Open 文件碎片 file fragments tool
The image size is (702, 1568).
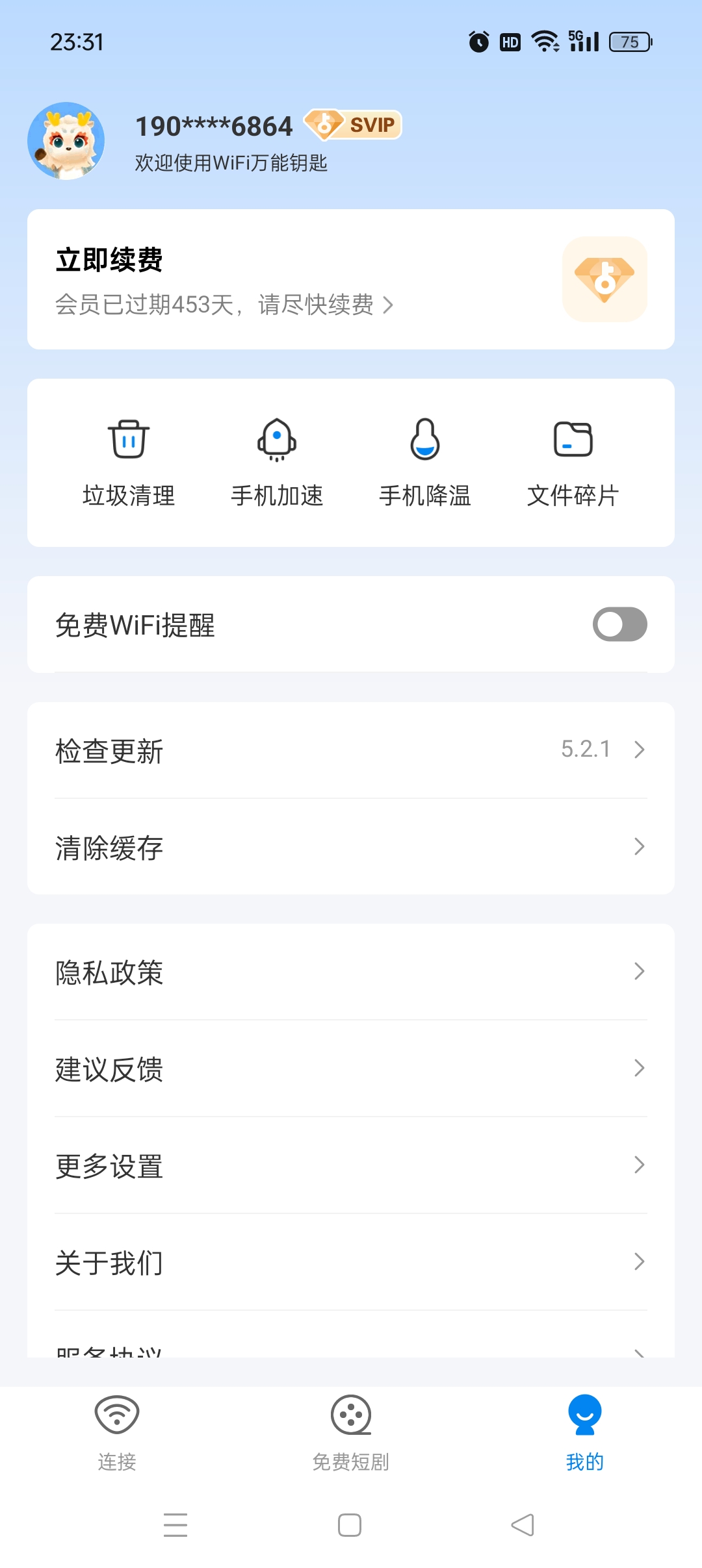pos(573,462)
